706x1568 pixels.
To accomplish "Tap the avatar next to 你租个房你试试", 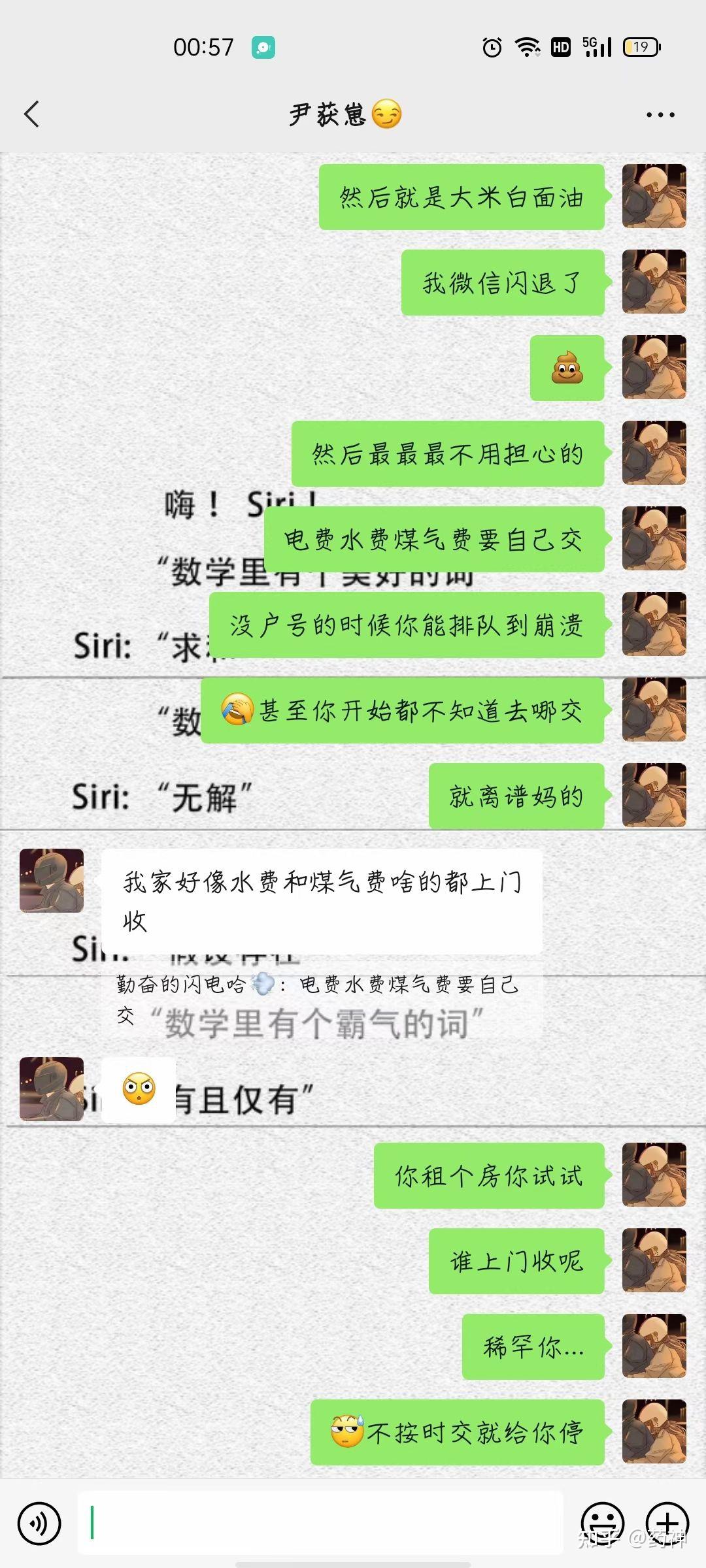I will pyautogui.click(x=654, y=1175).
